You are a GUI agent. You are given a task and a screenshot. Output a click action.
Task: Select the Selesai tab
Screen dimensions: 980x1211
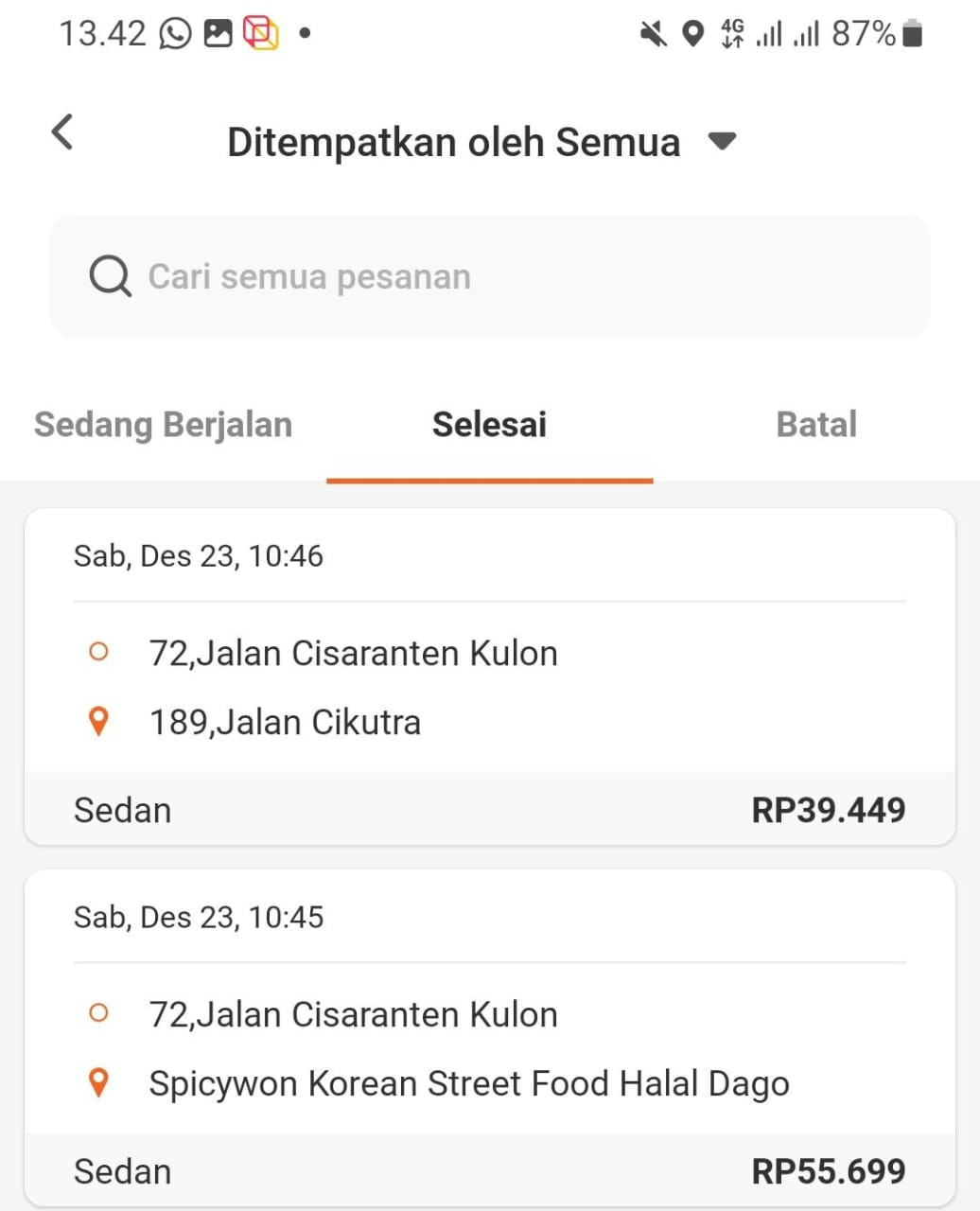[x=490, y=425]
